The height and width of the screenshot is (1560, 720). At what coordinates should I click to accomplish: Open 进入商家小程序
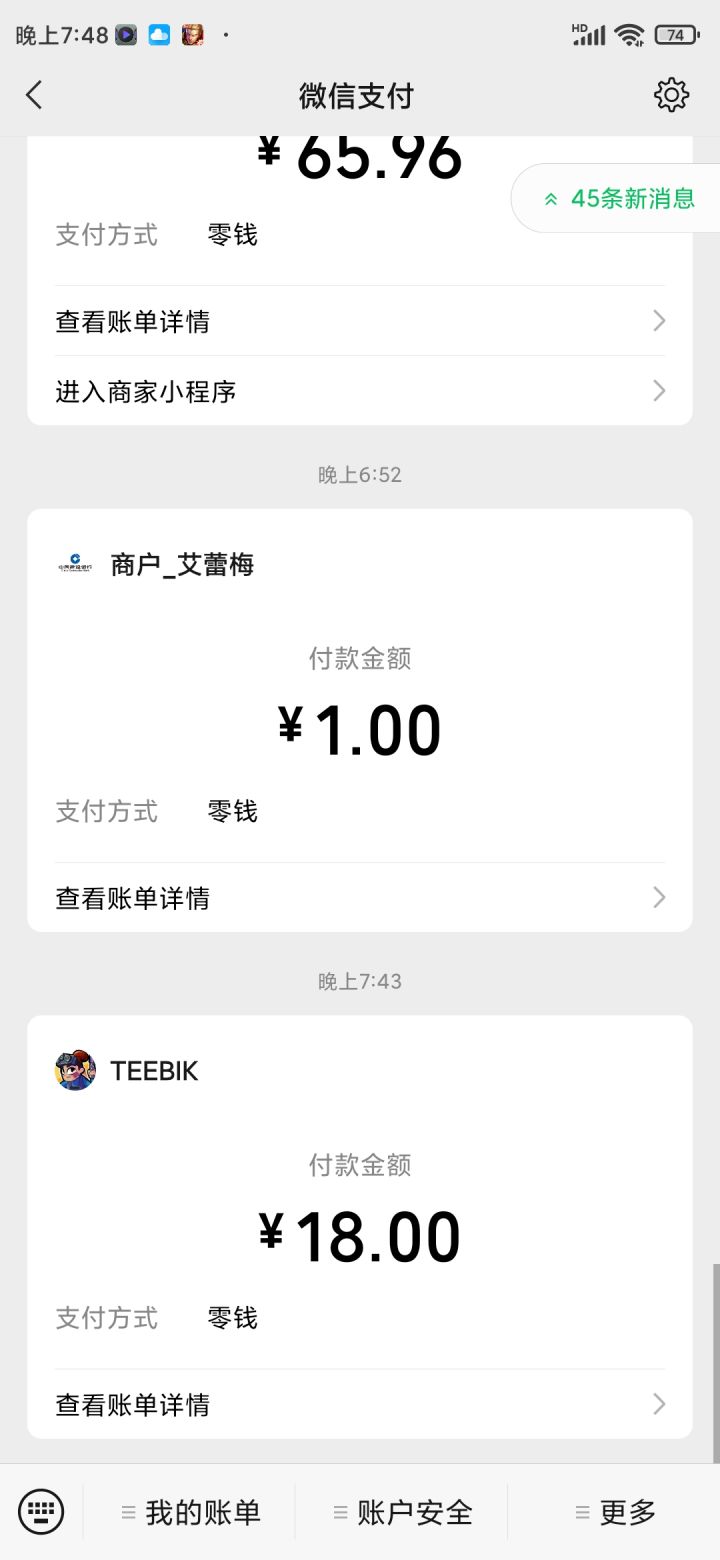click(x=360, y=391)
